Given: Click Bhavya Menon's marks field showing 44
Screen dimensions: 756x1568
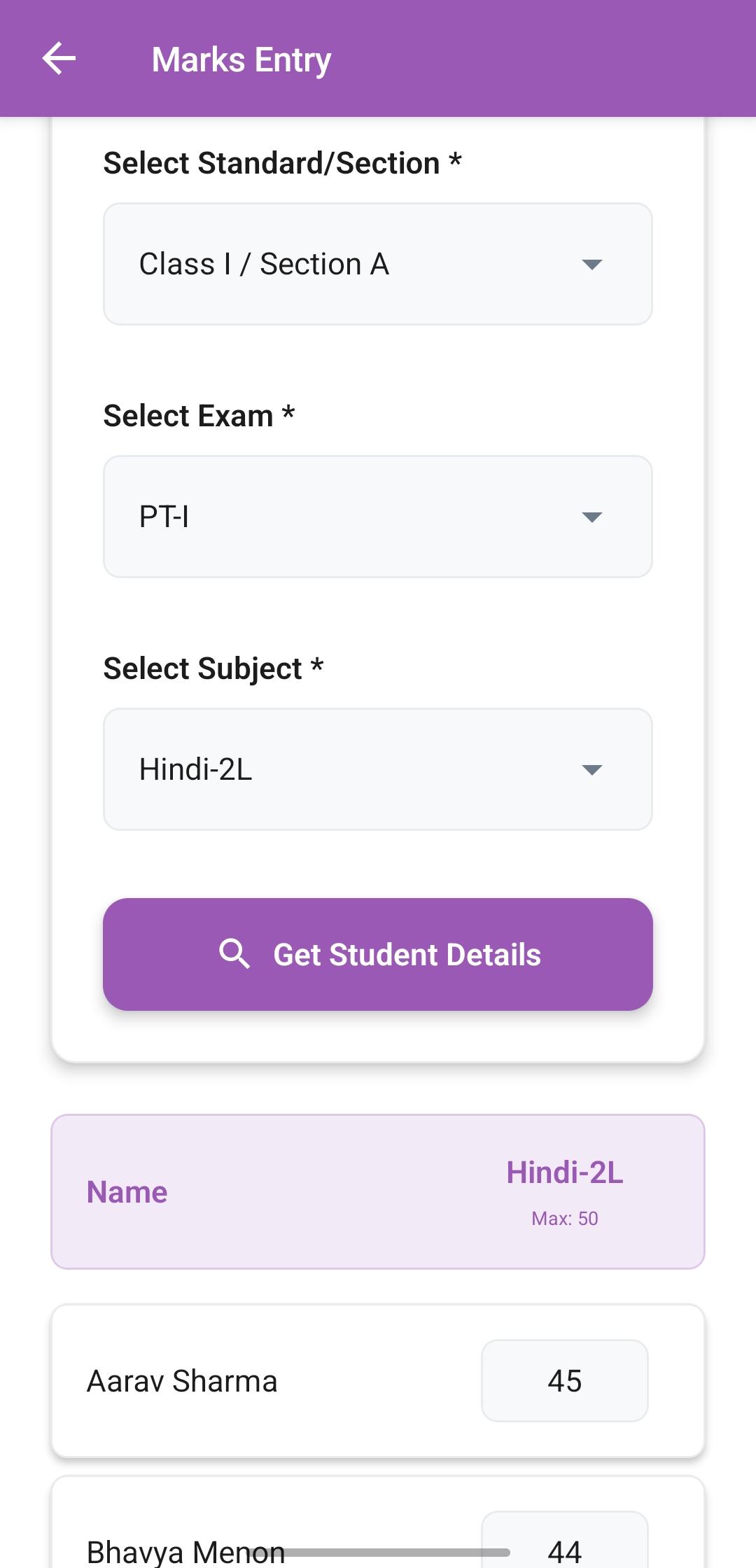Looking at the screenshot, I should coord(564,1550).
